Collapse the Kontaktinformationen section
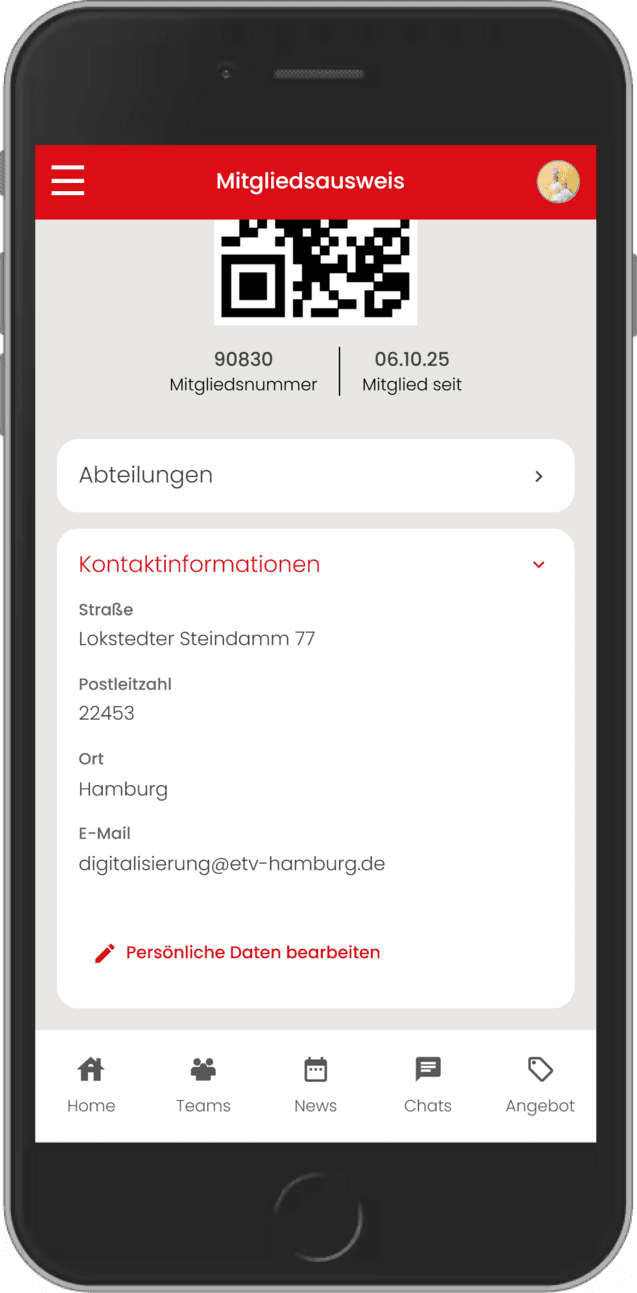This screenshot has width=637, height=1293. click(538, 565)
